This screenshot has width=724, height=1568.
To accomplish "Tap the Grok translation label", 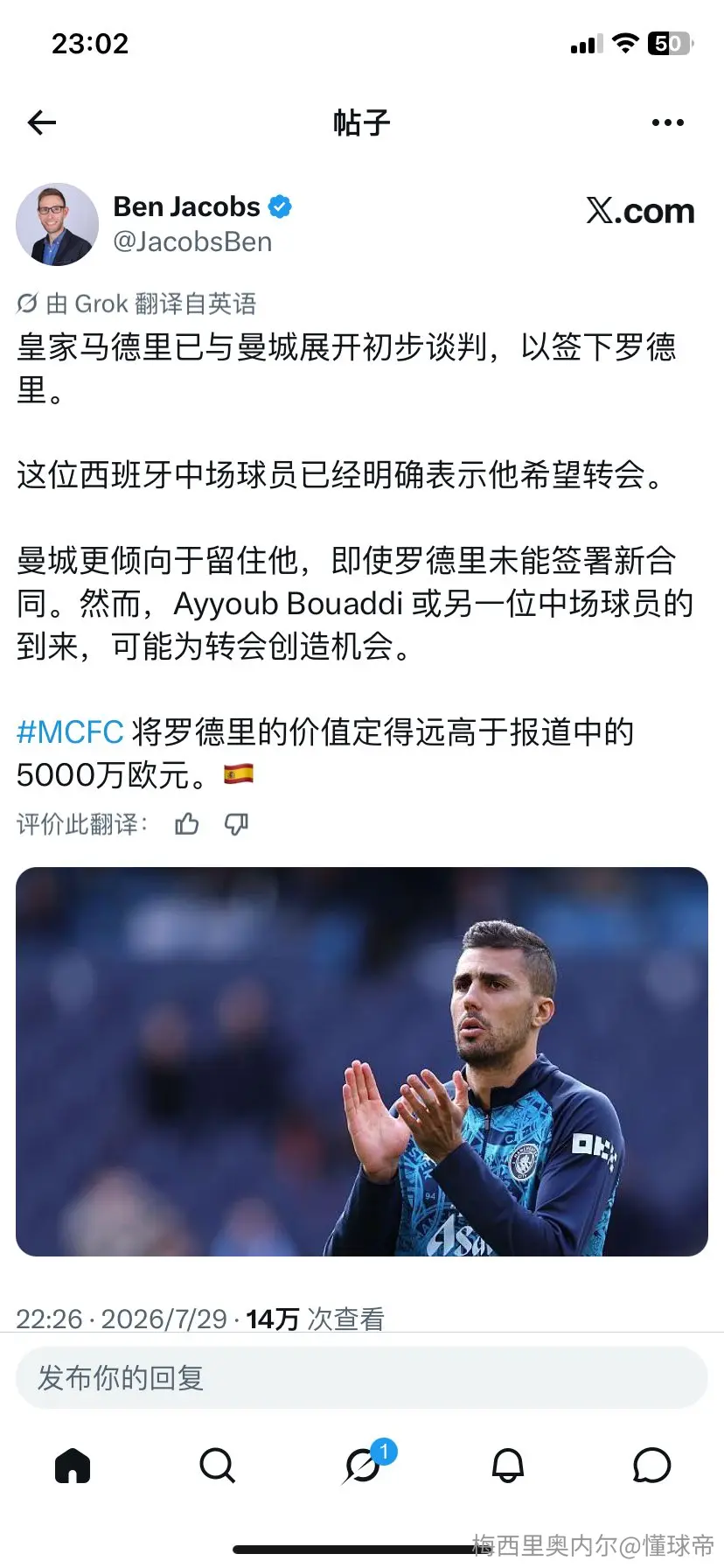I will [136, 304].
